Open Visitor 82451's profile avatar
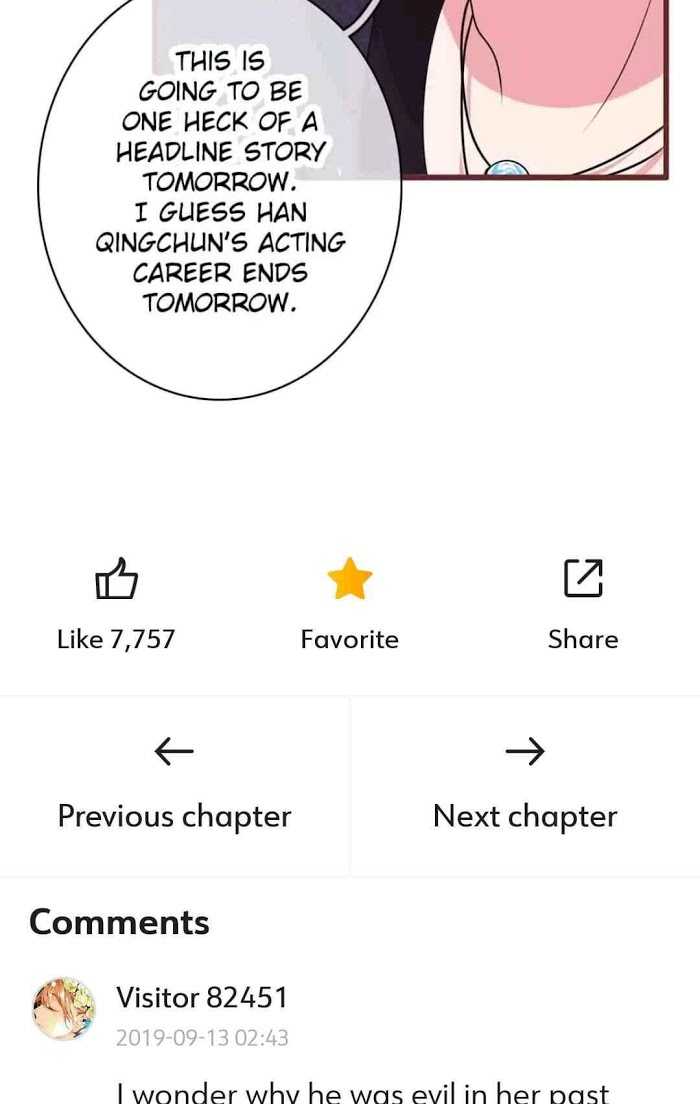Viewport: 700px width, 1104px height. tap(64, 1008)
